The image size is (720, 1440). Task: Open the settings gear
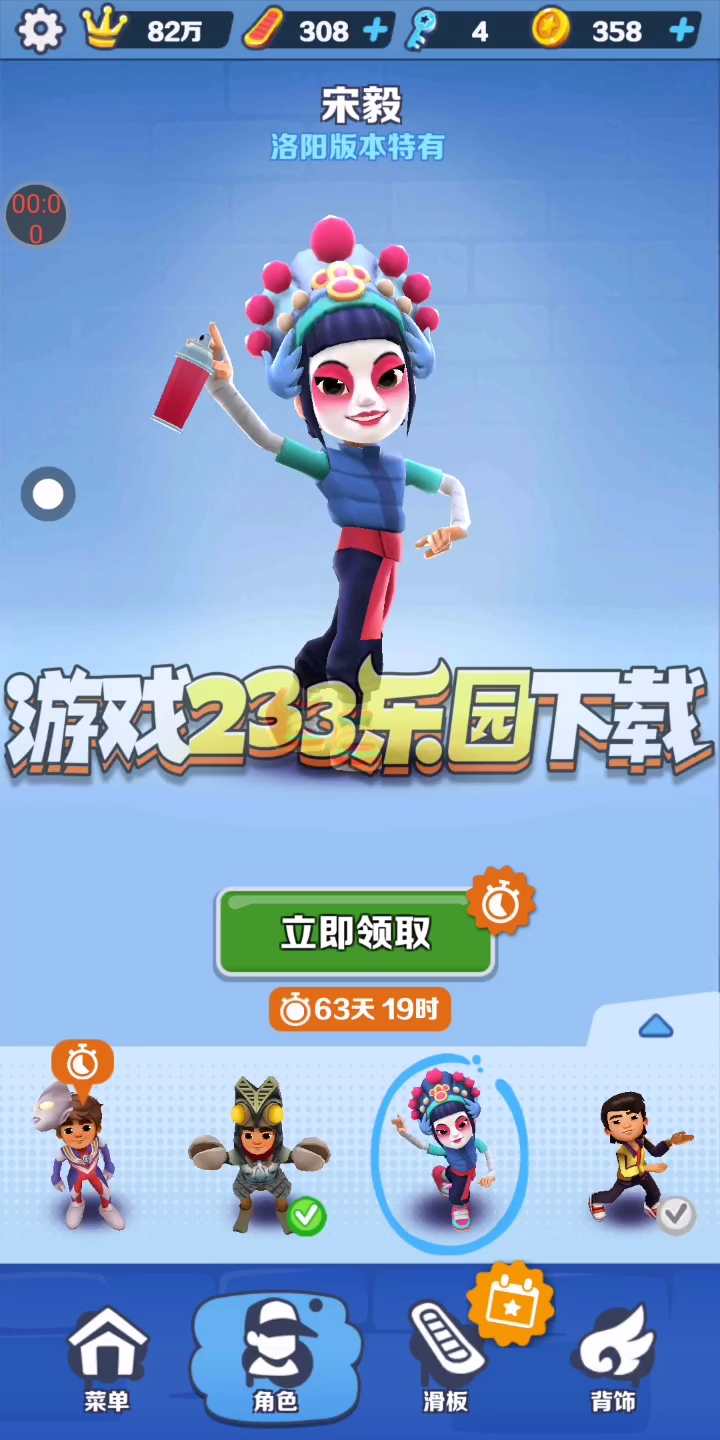40,30
